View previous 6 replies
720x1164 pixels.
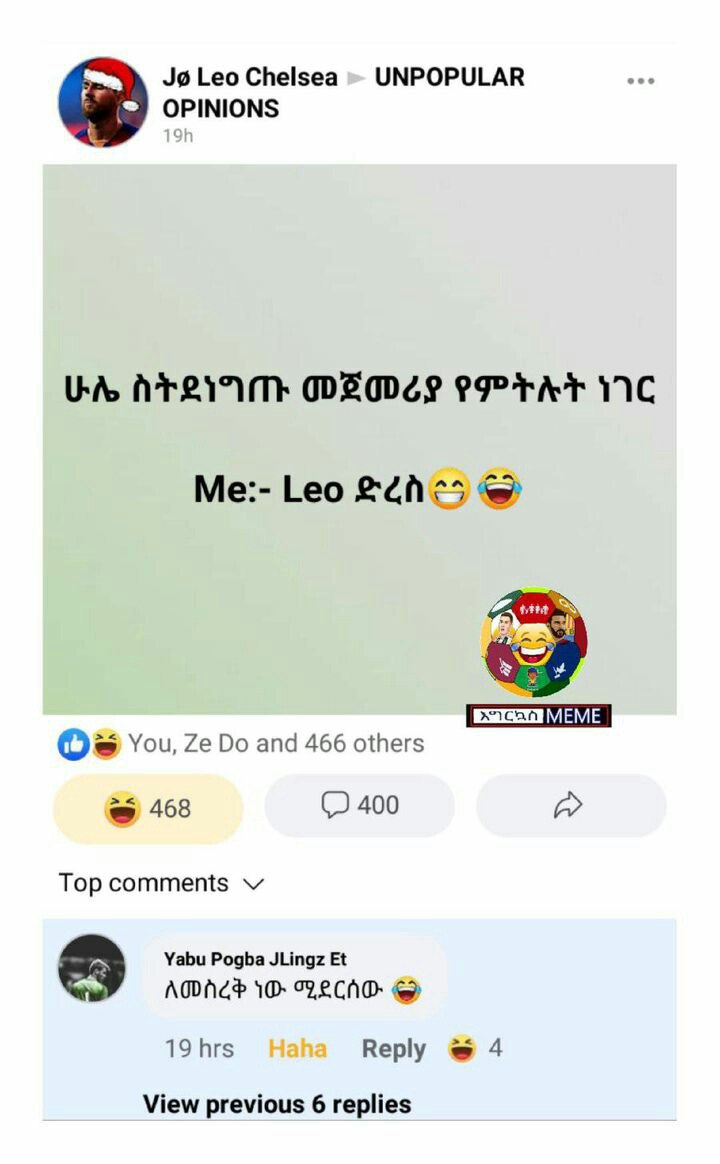point(277,1104)
